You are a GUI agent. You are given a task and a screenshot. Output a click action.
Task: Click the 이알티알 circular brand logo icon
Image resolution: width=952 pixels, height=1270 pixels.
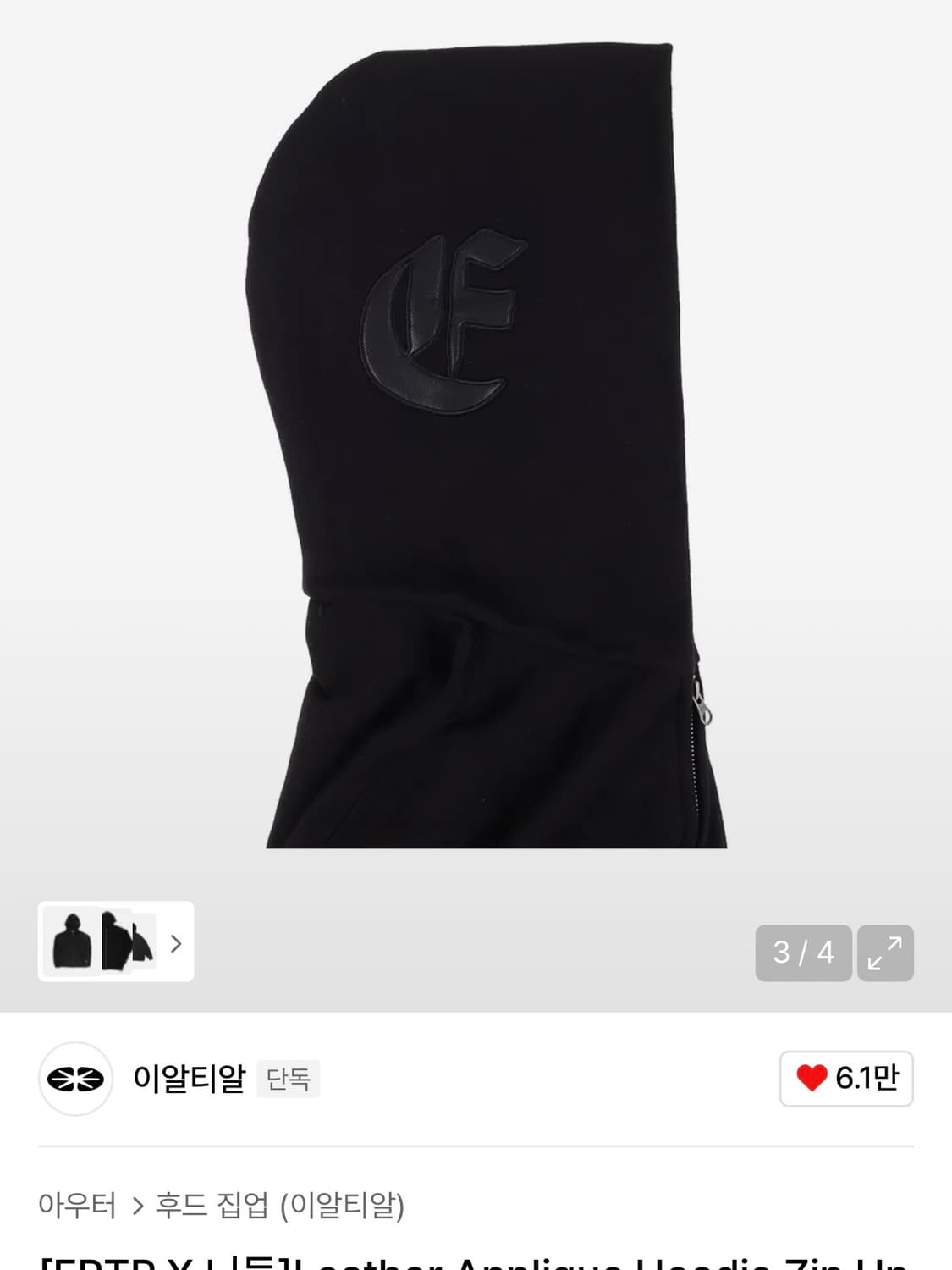(74, 1079)
